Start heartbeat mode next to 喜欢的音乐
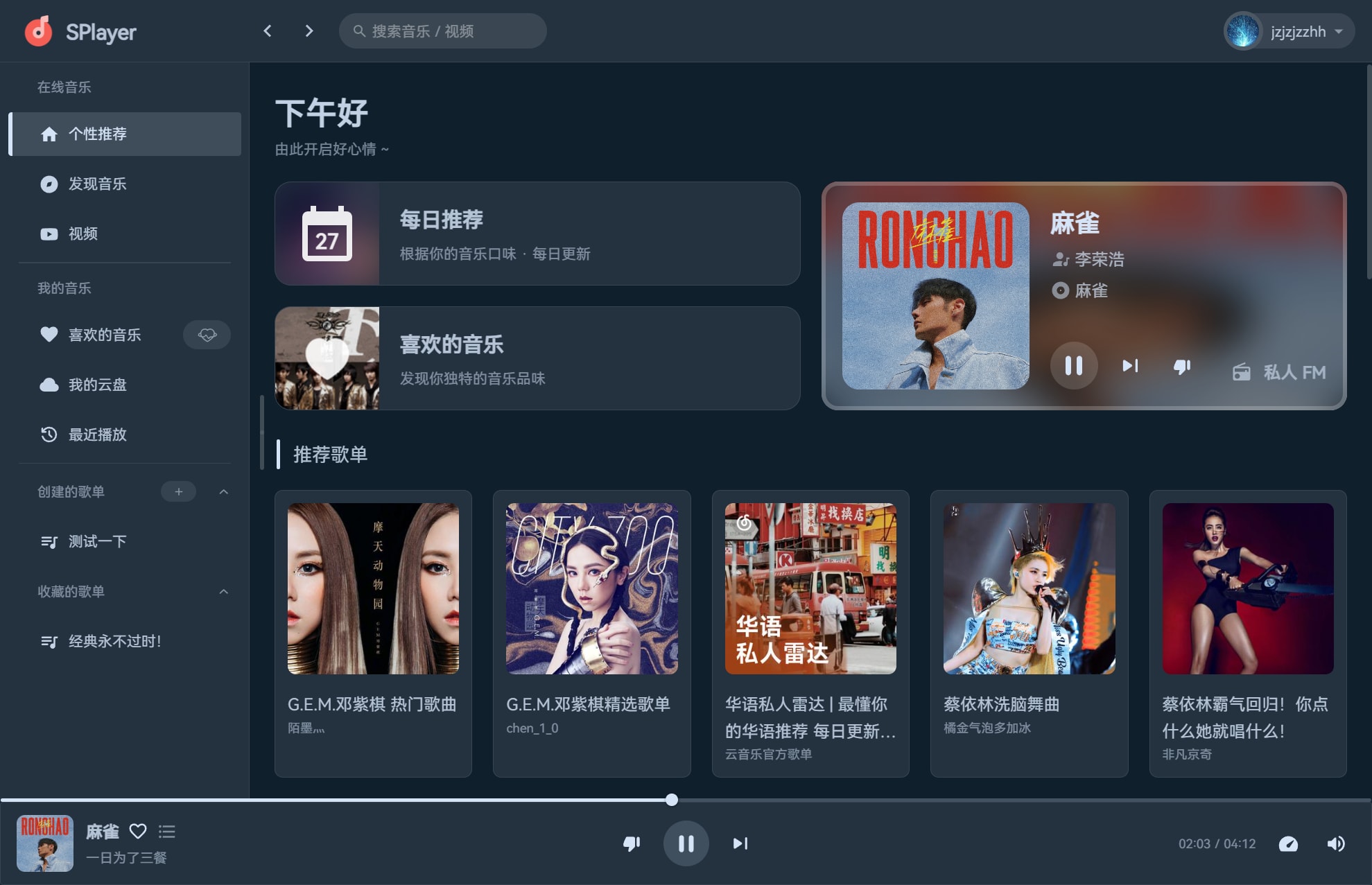Image resolution: width=1372 pixels, height=885 pixels. point(207,335)
